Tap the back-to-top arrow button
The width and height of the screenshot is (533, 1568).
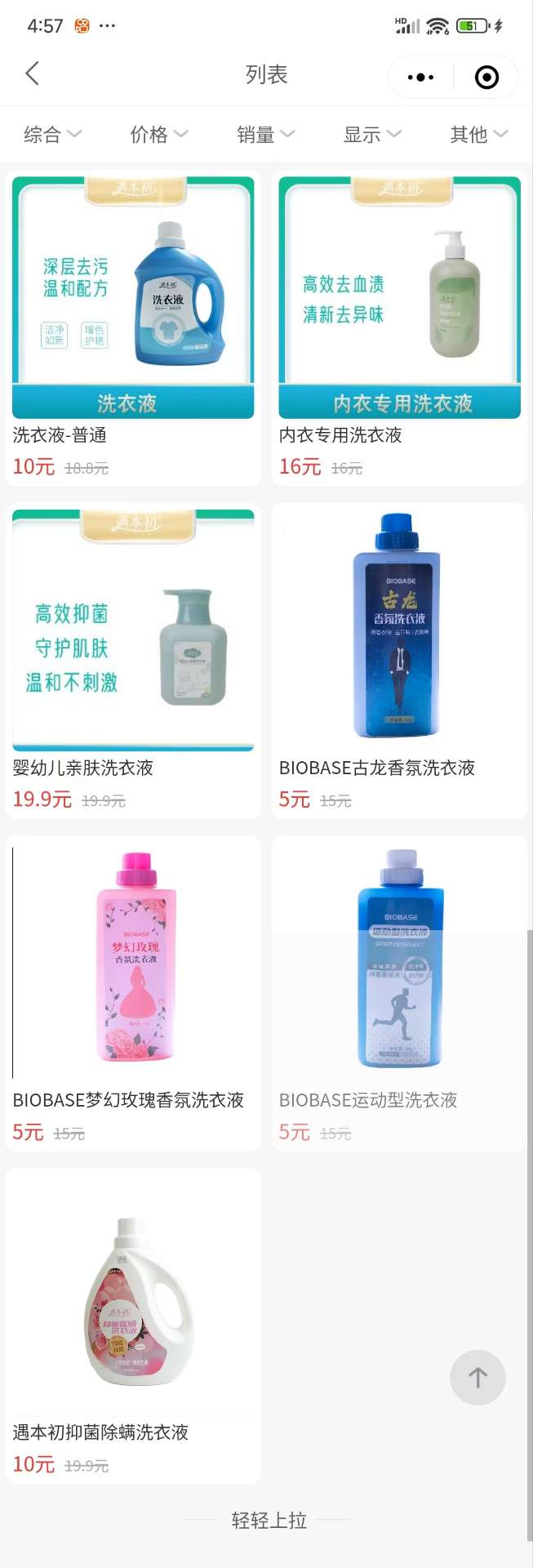pyautogui.click(x=477, y=1378)
